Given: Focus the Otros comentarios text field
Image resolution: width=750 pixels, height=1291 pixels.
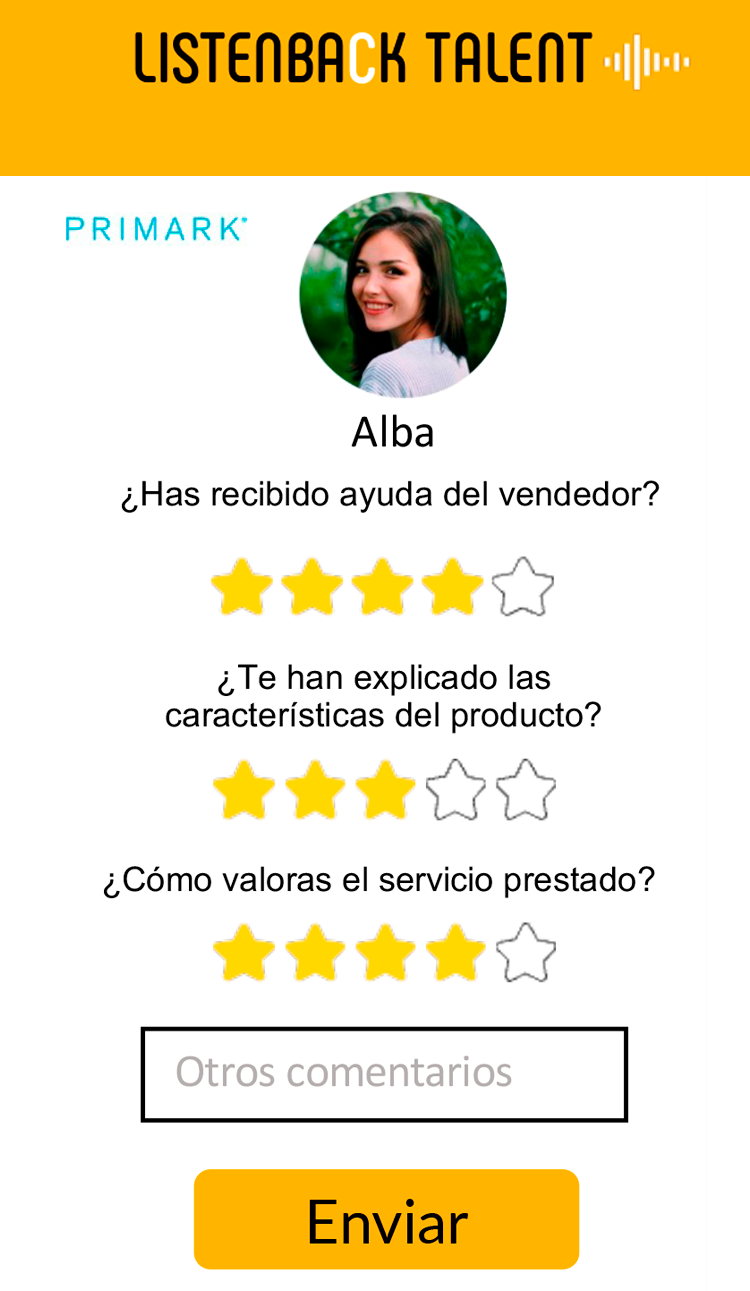Looking at the screenshot, I should (x=384, y=1074).
